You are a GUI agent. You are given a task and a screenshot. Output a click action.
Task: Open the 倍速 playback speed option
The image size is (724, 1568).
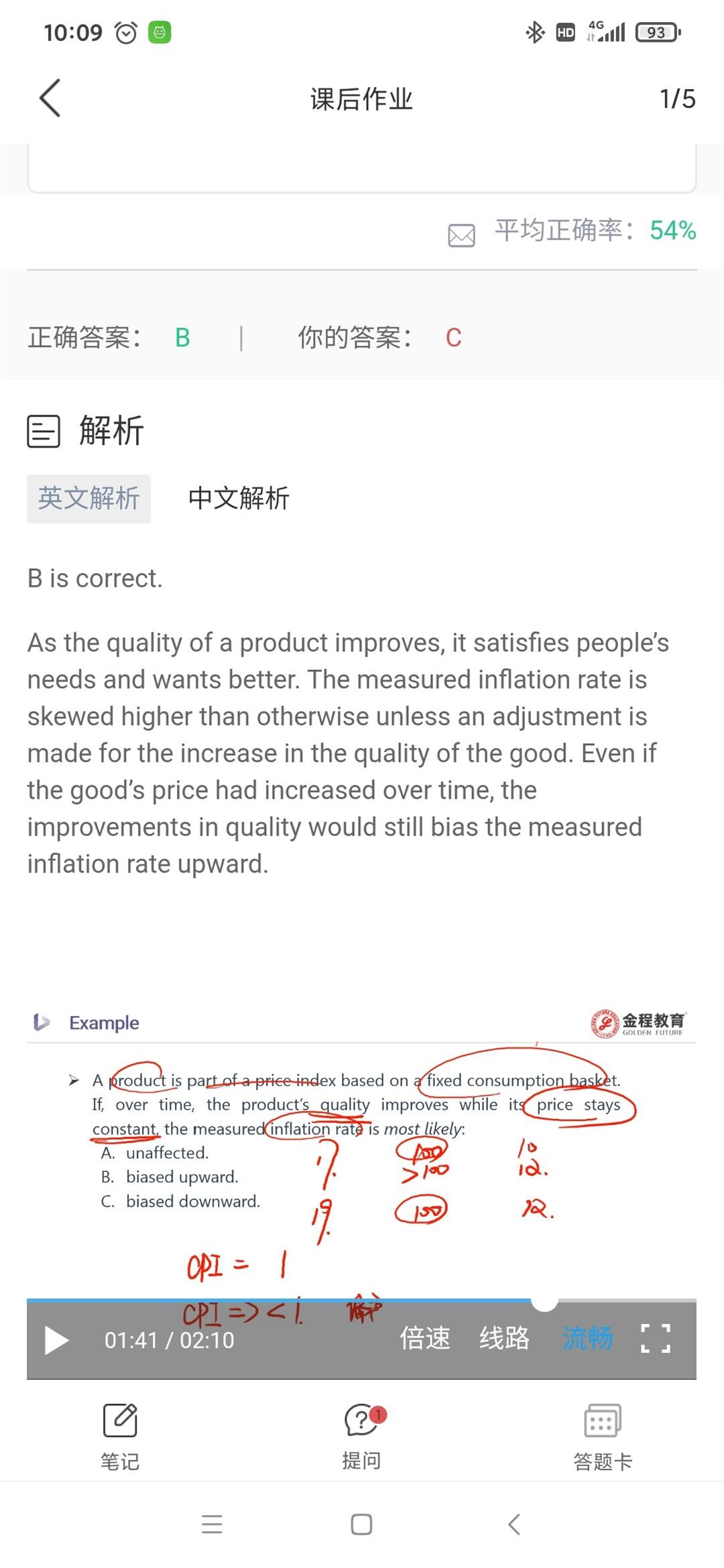point(425,1338)
